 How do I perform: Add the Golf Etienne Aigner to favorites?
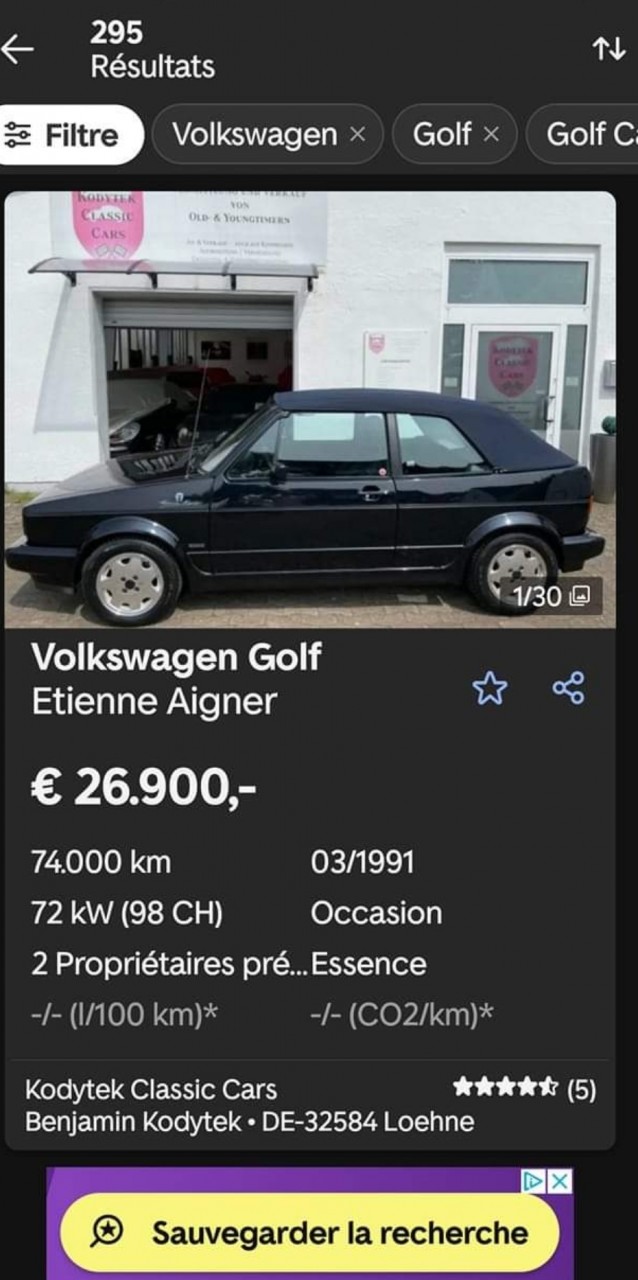(x=489, y=688)
